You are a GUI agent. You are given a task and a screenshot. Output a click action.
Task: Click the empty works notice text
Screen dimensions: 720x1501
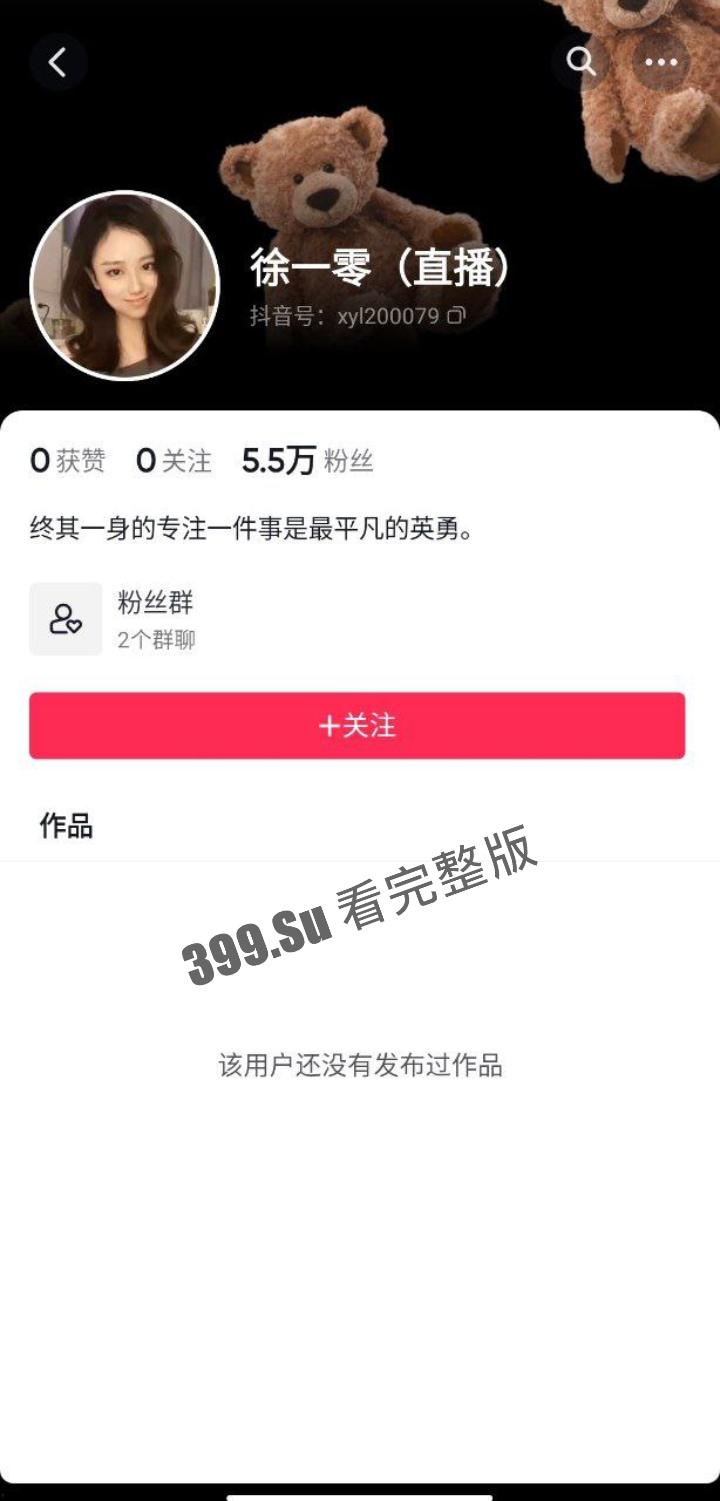360,1068
